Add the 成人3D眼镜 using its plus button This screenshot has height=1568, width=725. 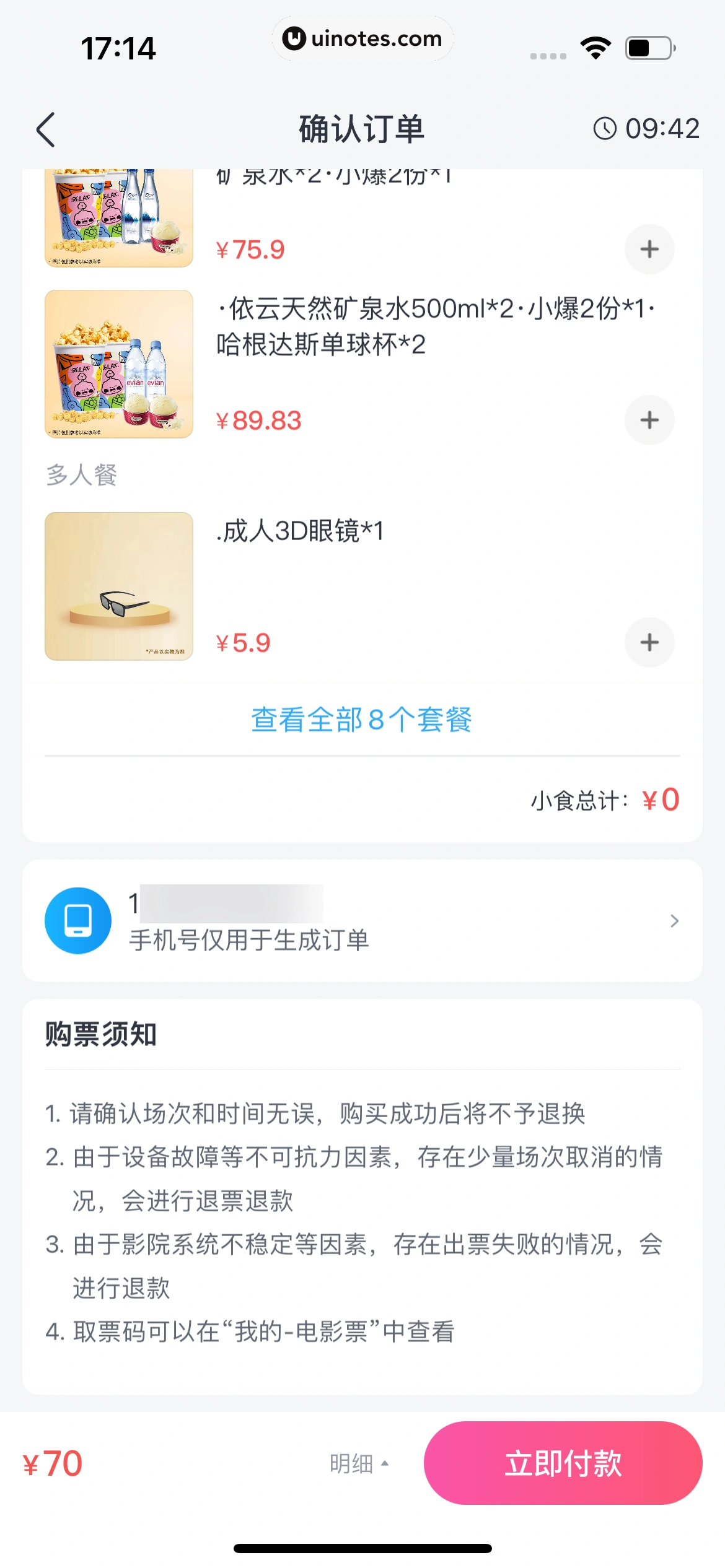point(649,642)
